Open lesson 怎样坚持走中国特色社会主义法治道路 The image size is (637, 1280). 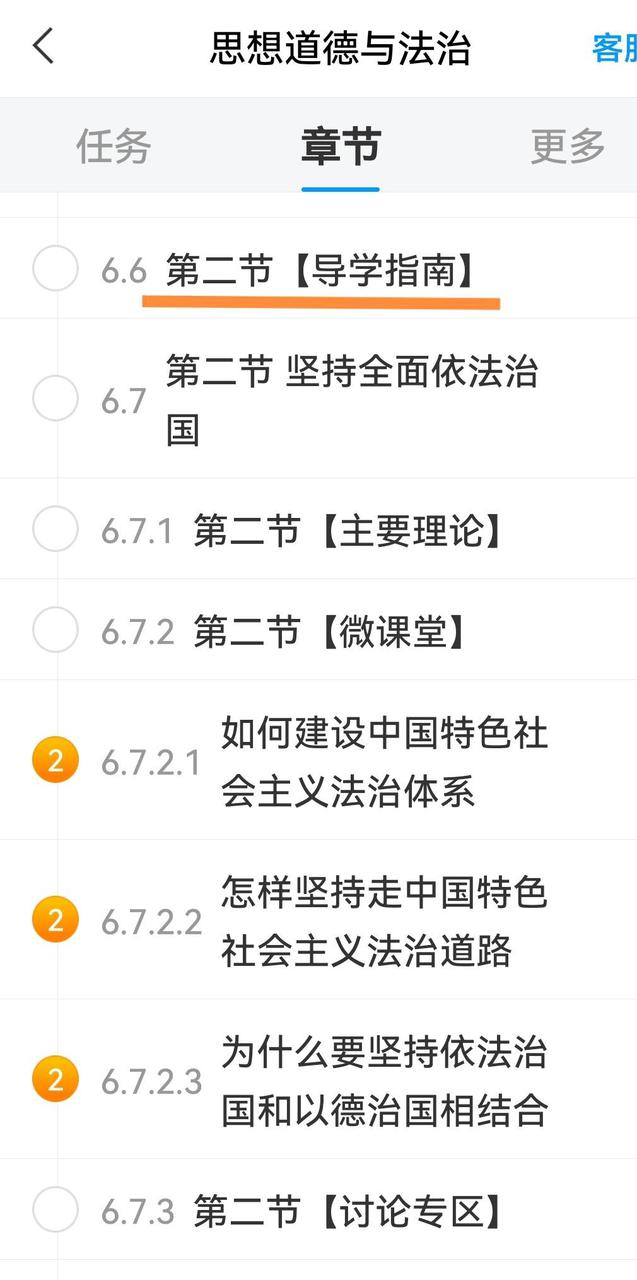click(384, 921)
